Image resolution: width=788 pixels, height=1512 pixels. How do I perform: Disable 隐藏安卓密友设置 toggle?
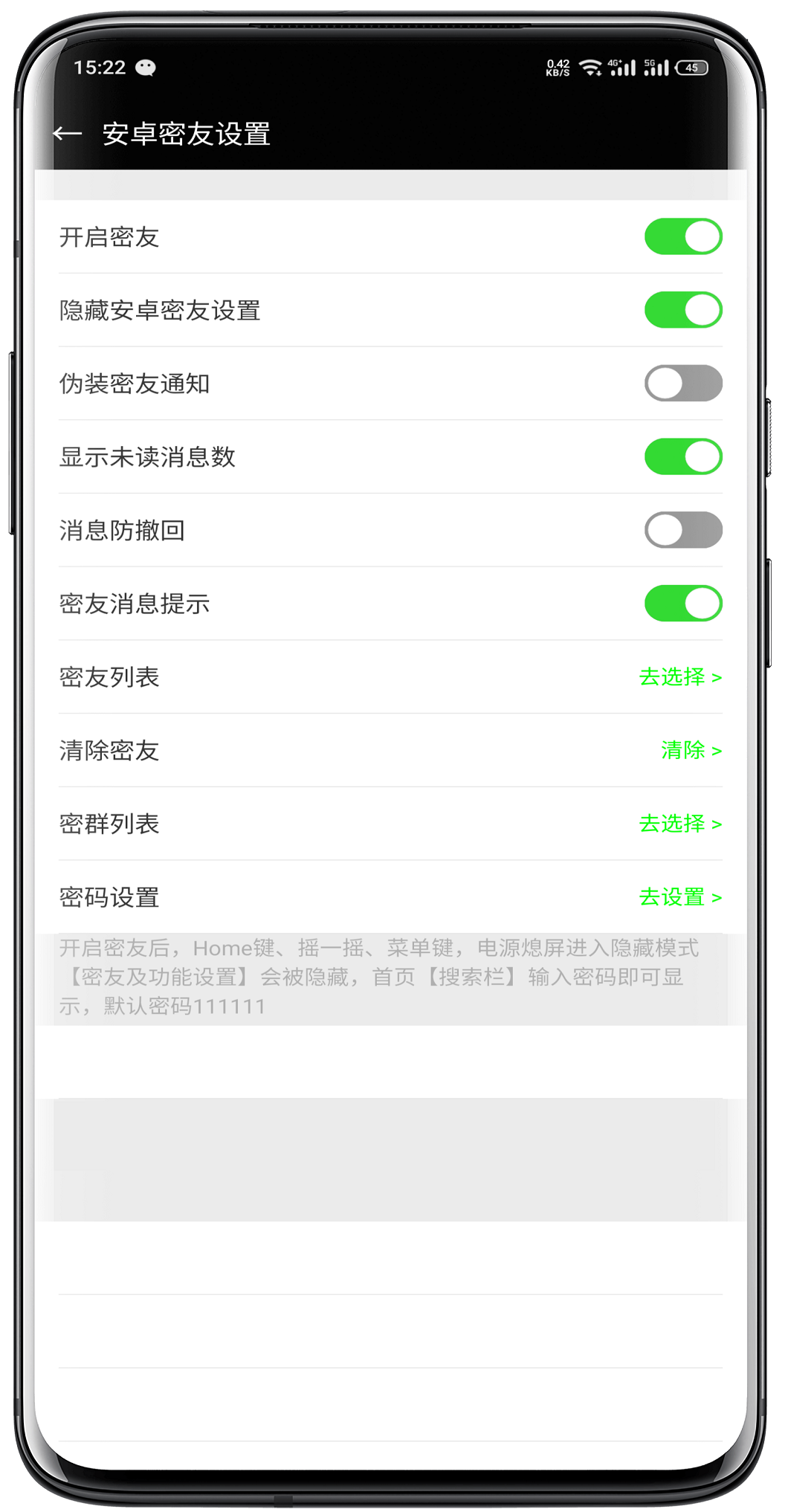[682, 310]
